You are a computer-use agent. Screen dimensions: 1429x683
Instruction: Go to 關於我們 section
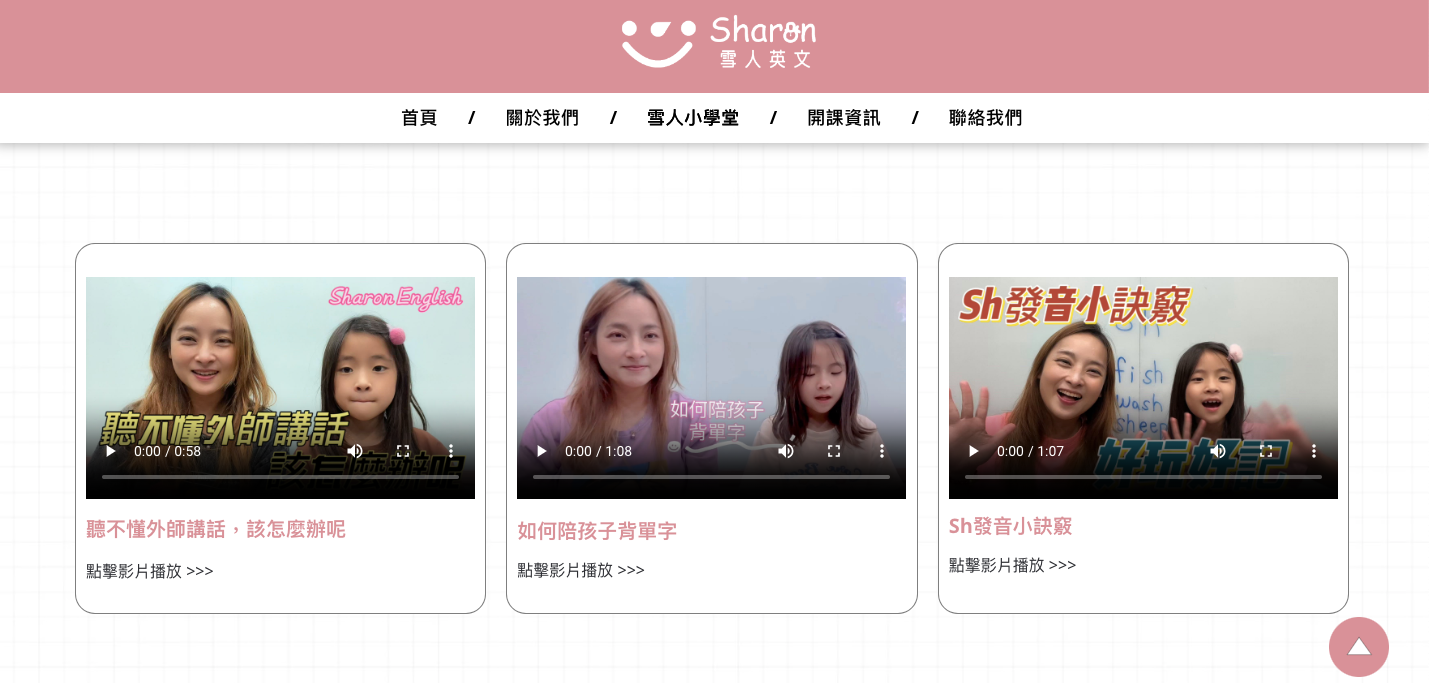pyautogui.click(x=542, y=118)
